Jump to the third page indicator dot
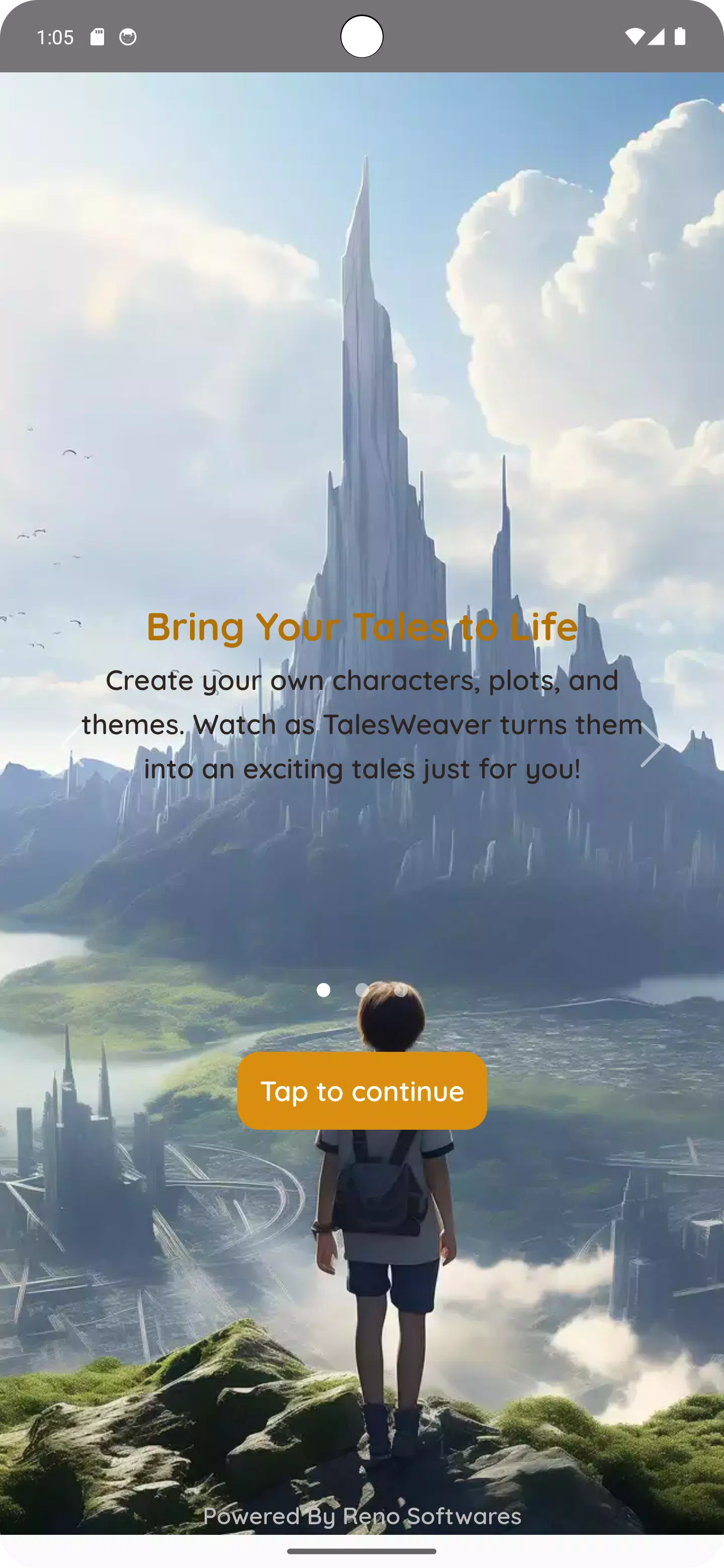The width and height of the screenshot is (724, 1568). (x=401, y=991)
